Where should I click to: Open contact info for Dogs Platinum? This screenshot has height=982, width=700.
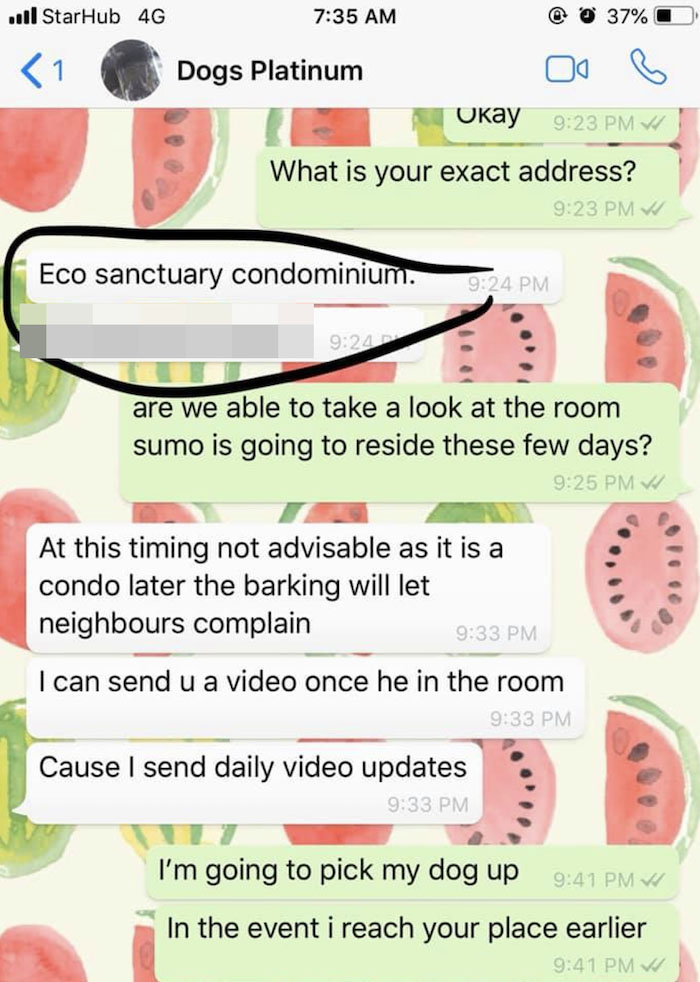tap(270, 71)
